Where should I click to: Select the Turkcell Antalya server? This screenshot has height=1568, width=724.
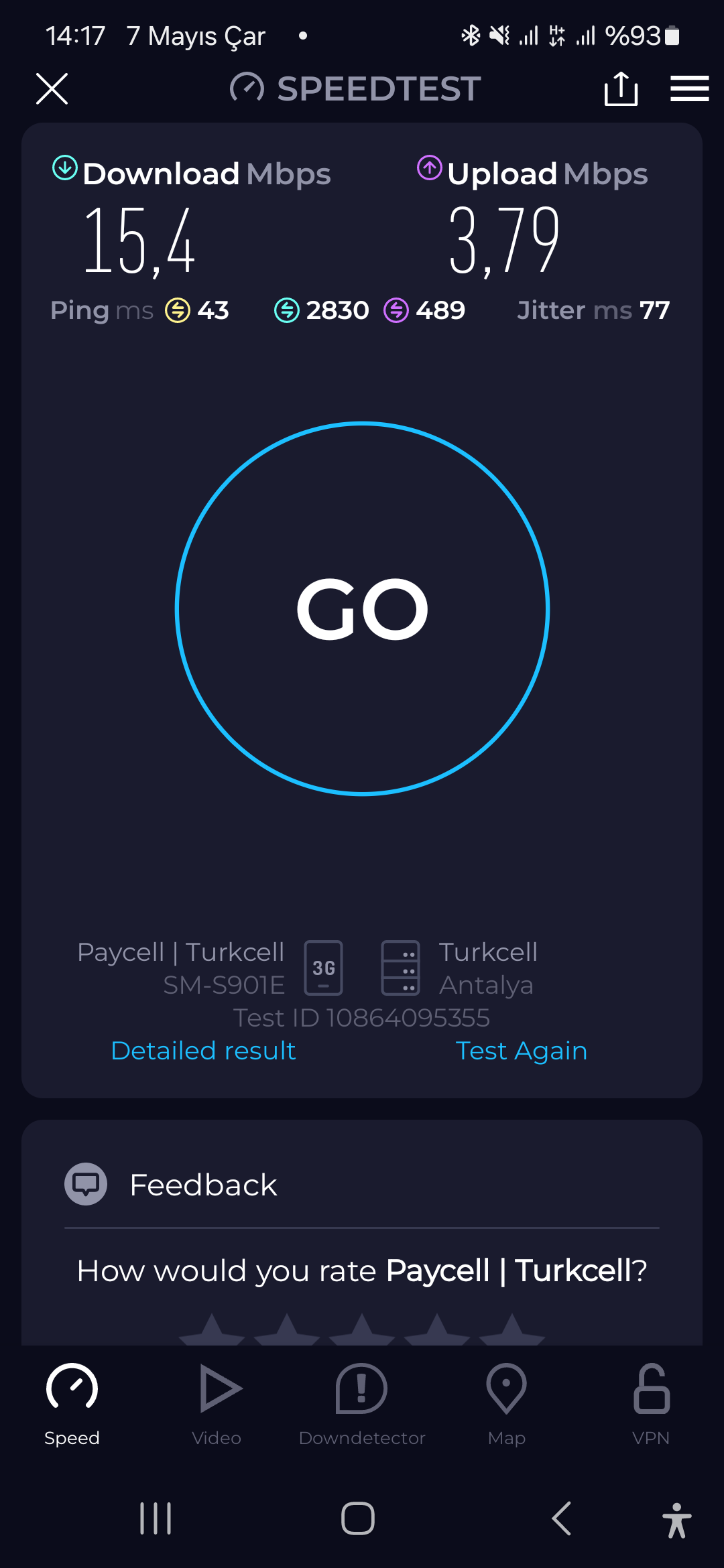tap(459, 968)
